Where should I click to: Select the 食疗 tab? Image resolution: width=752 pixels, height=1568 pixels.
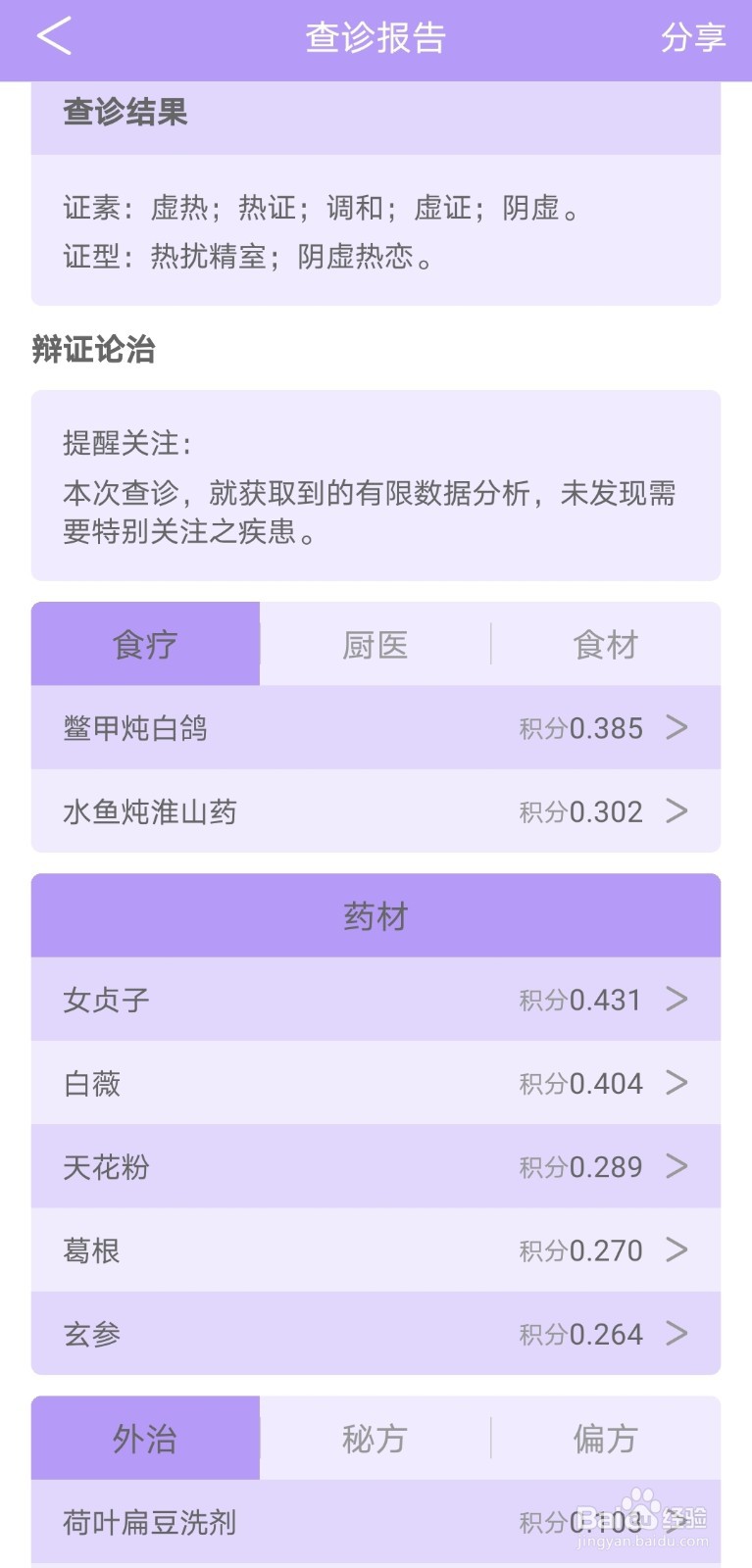point(145,644)
